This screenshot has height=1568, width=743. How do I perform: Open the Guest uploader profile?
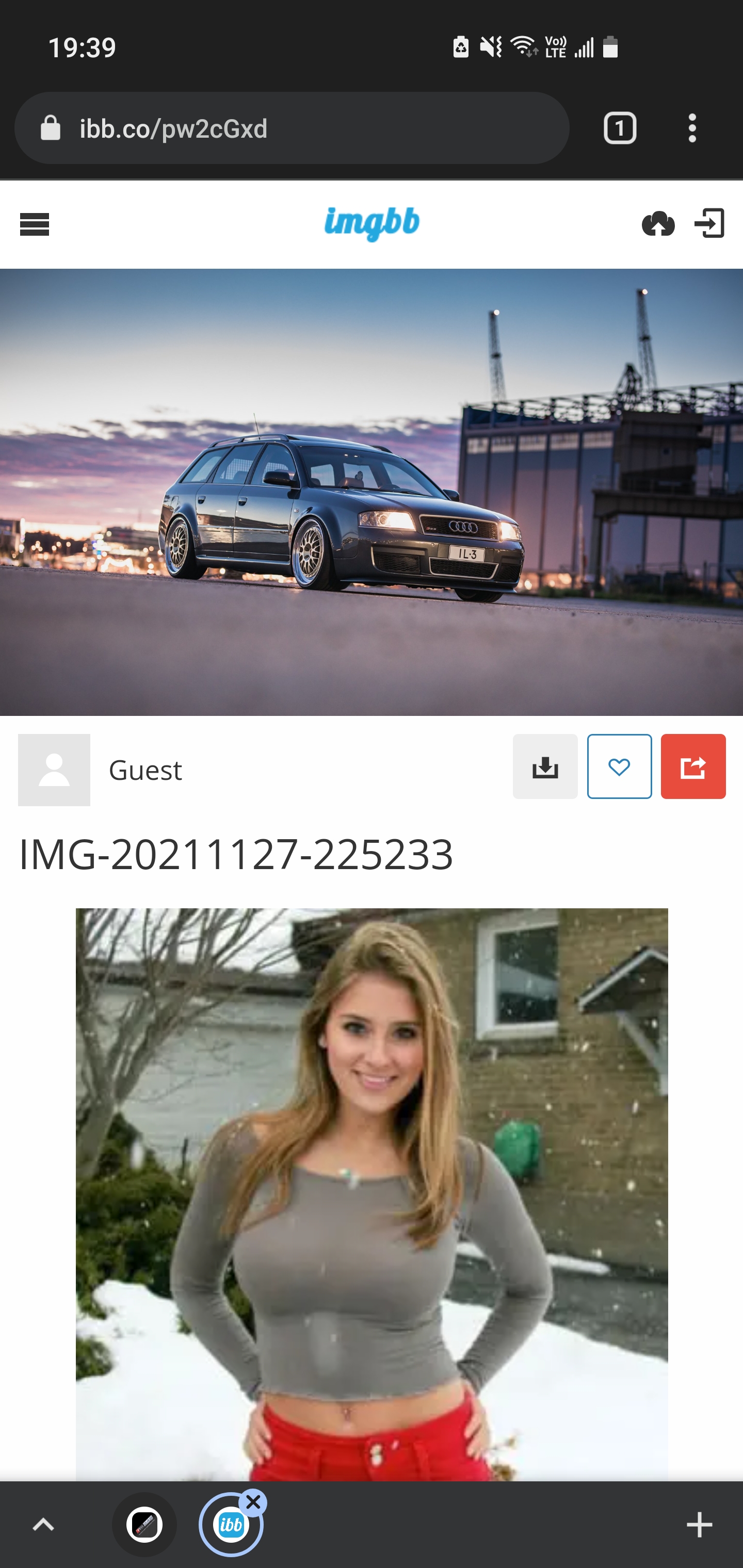pyautogui.click(x=144, y=770)
